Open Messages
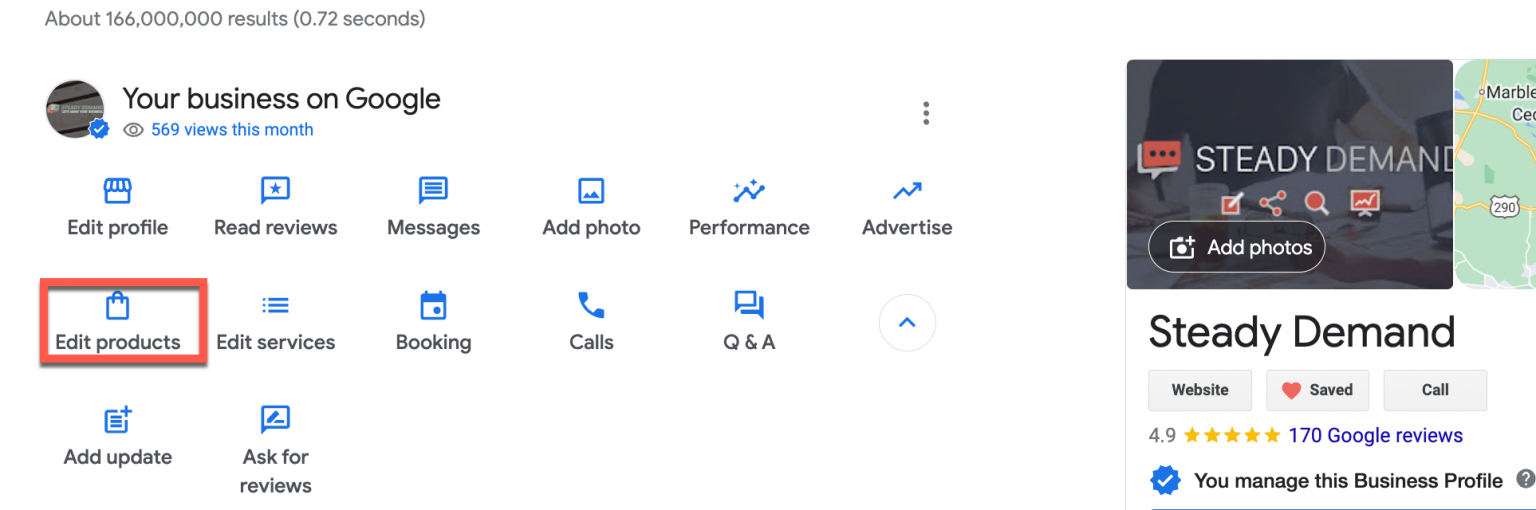 433,207
